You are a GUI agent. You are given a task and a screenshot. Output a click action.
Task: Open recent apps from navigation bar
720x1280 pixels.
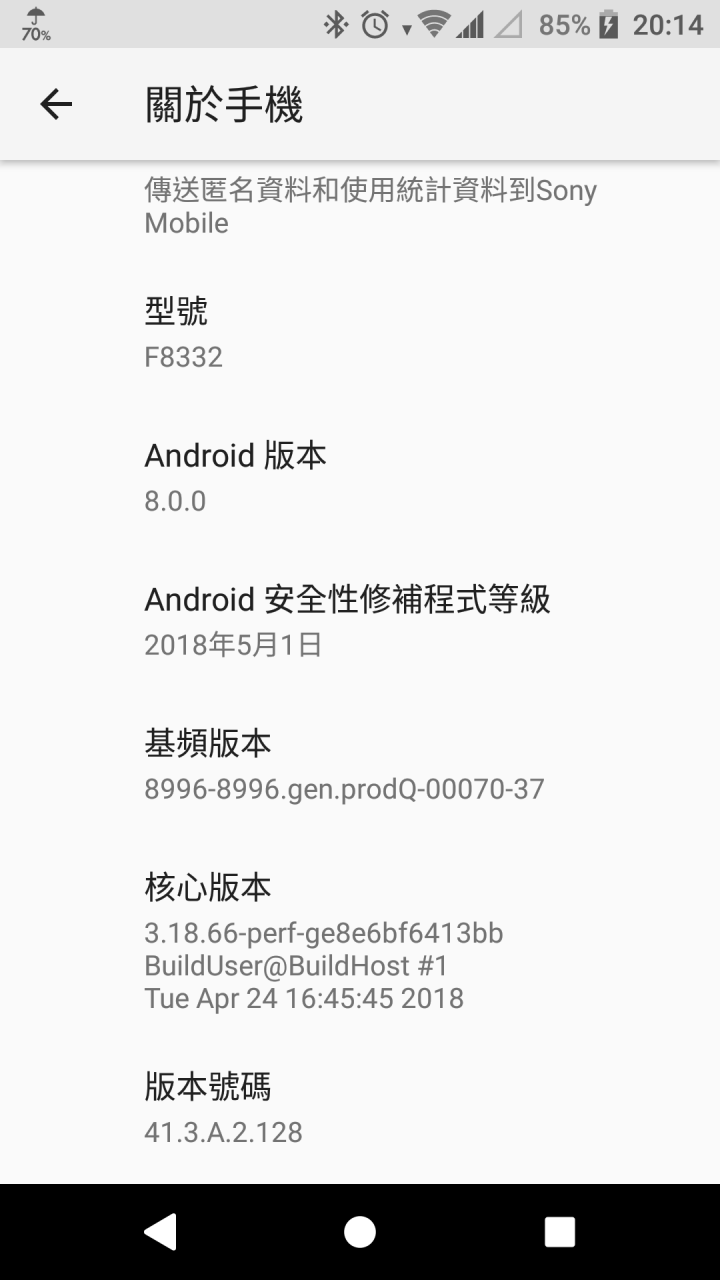[559, 1232]
